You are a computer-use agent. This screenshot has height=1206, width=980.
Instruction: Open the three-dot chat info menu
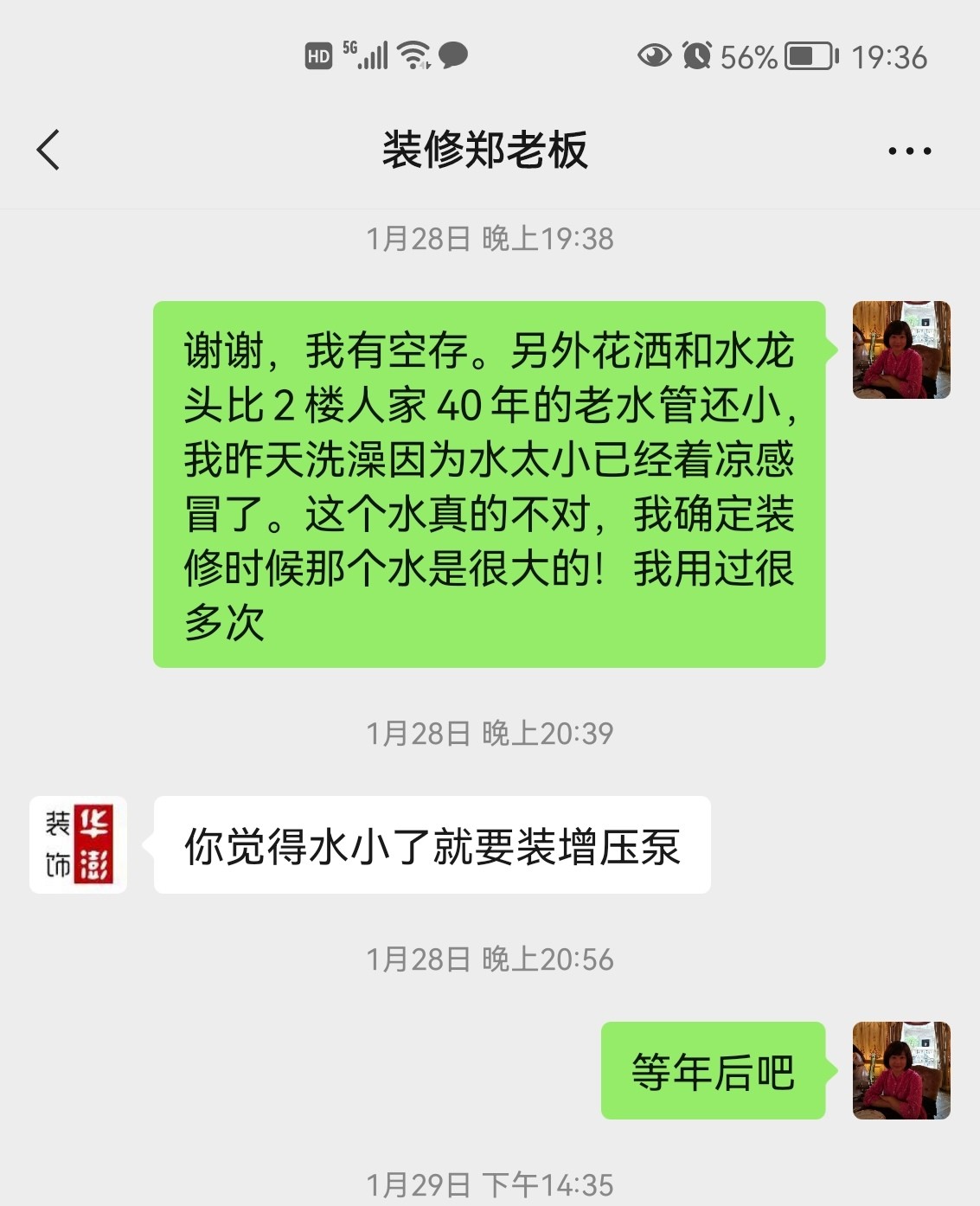point(909,151)
